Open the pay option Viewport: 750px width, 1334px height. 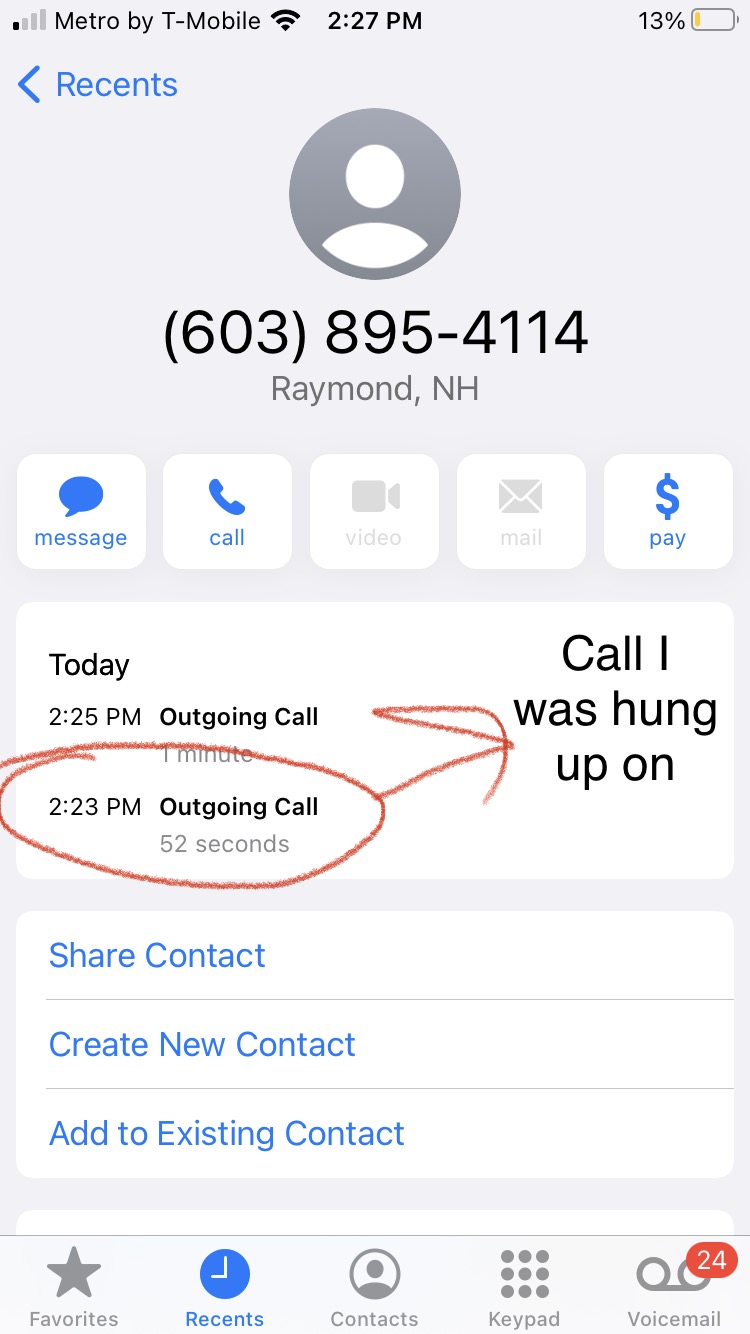[667, 511]
